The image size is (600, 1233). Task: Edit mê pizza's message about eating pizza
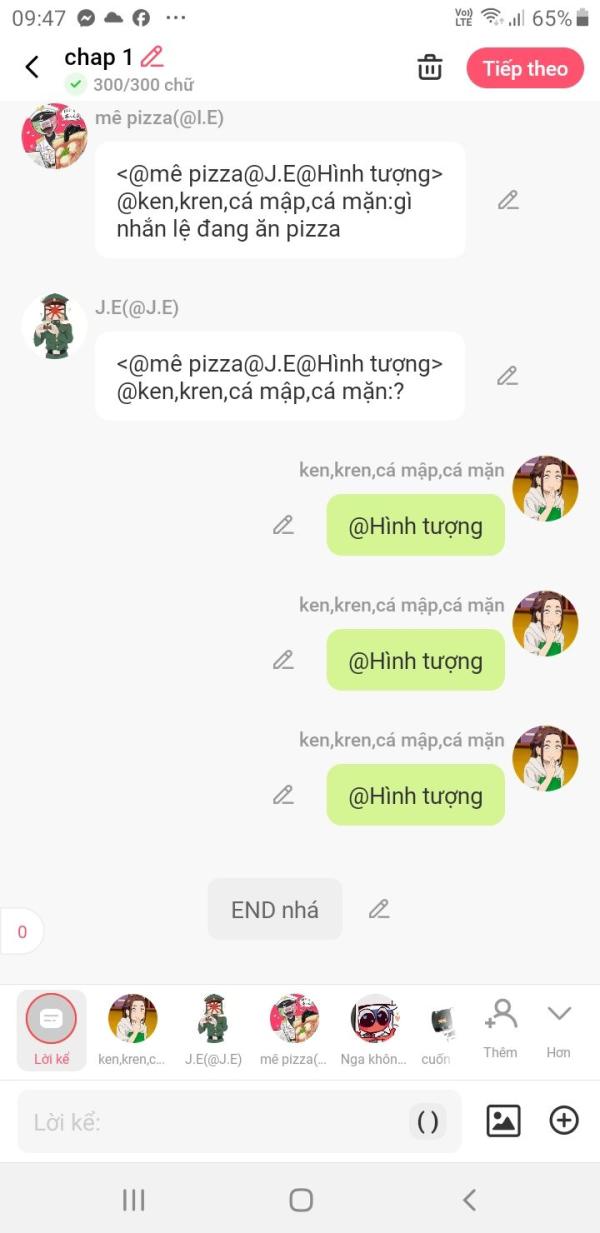[x=508, y=200]
